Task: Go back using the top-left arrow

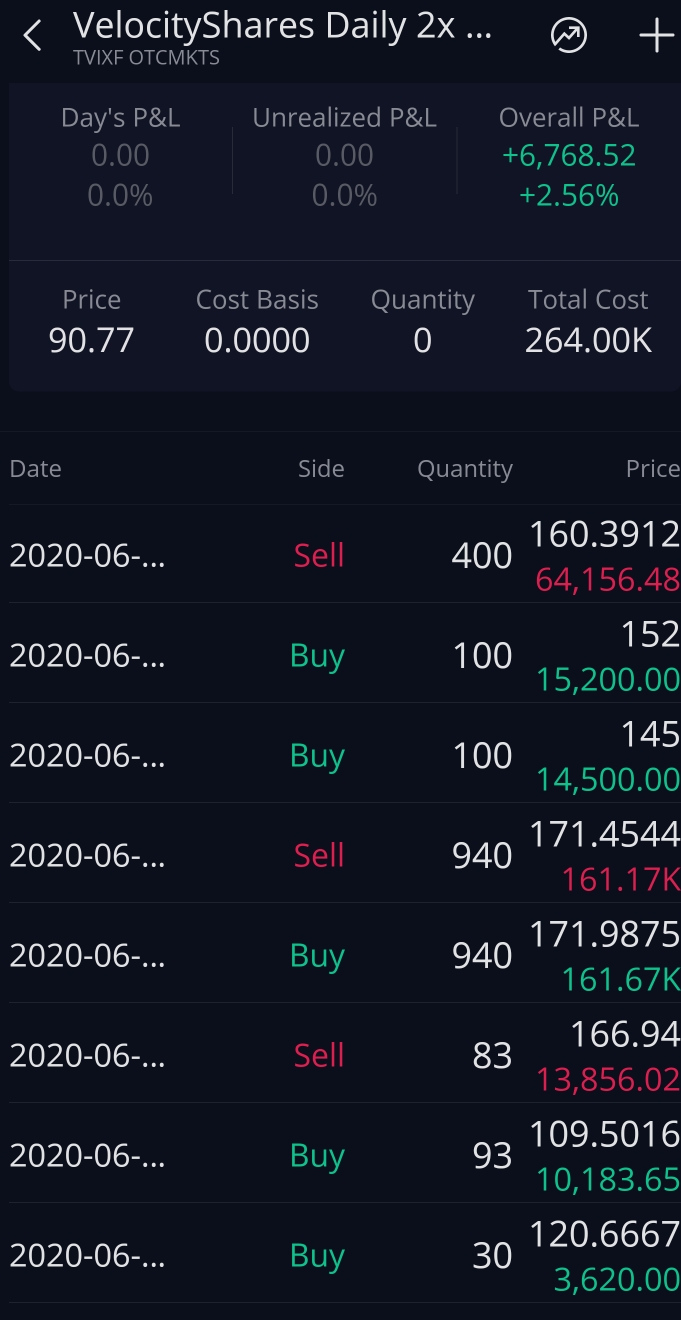Action: [33, 38]
